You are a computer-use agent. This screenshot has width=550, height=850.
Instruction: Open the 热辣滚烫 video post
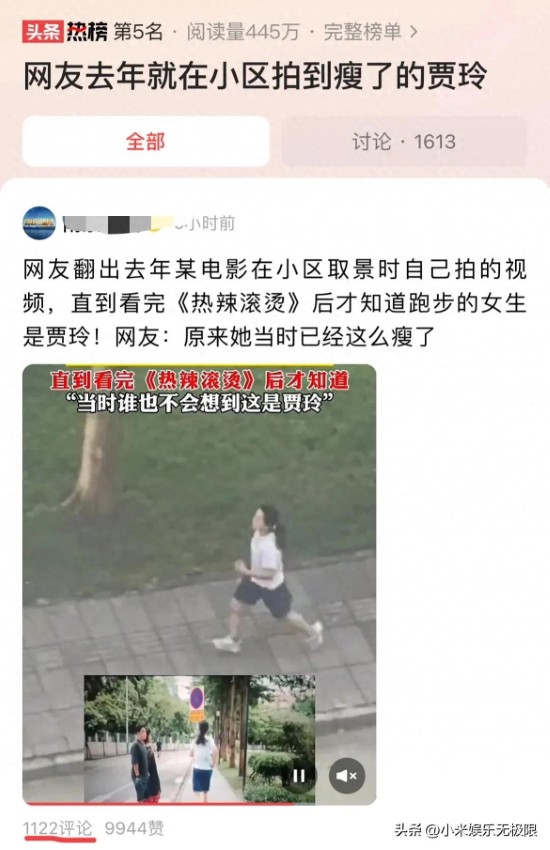click(199, 584)
